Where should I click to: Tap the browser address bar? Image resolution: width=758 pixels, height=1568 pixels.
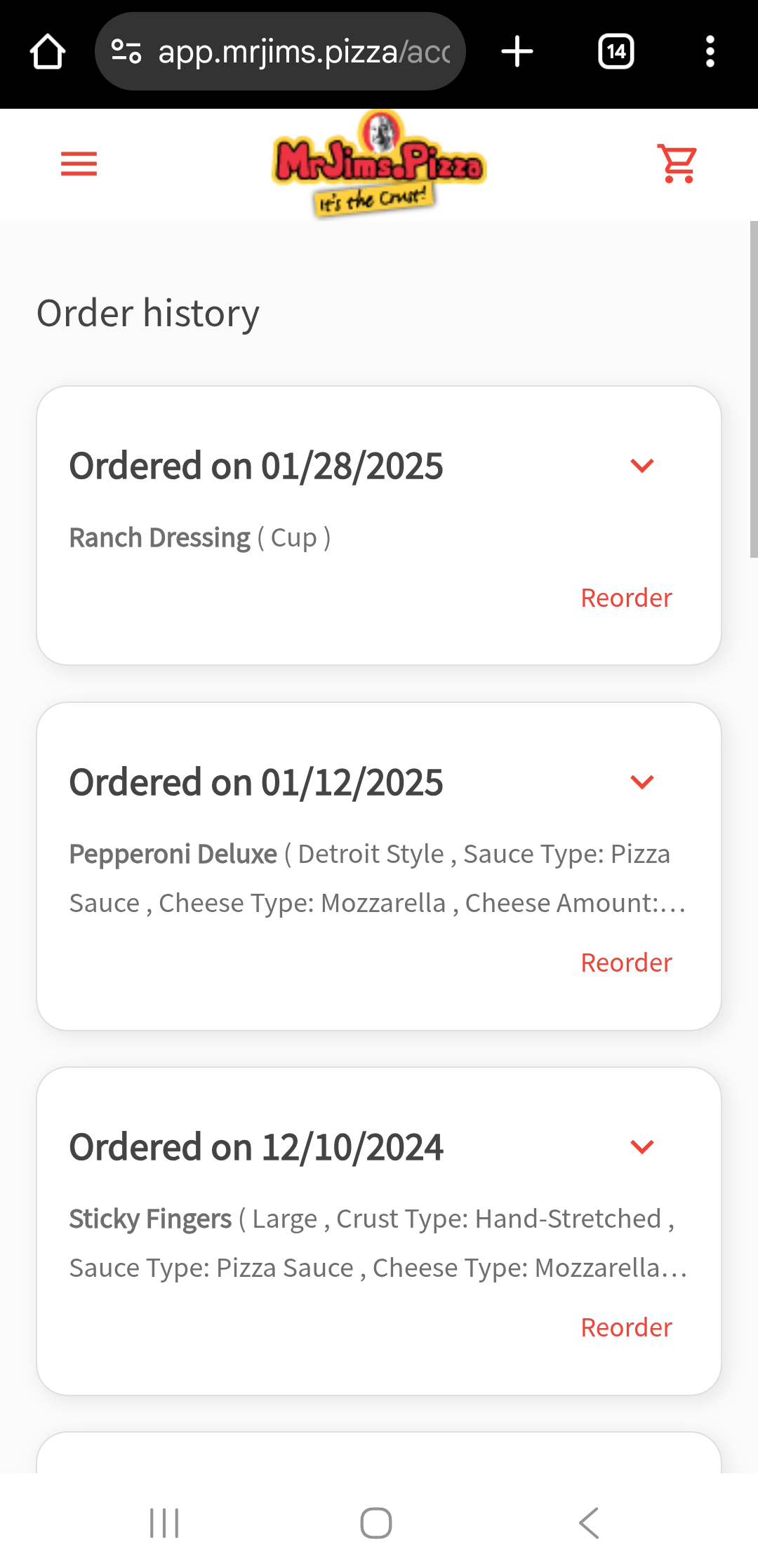coord(281,51)
